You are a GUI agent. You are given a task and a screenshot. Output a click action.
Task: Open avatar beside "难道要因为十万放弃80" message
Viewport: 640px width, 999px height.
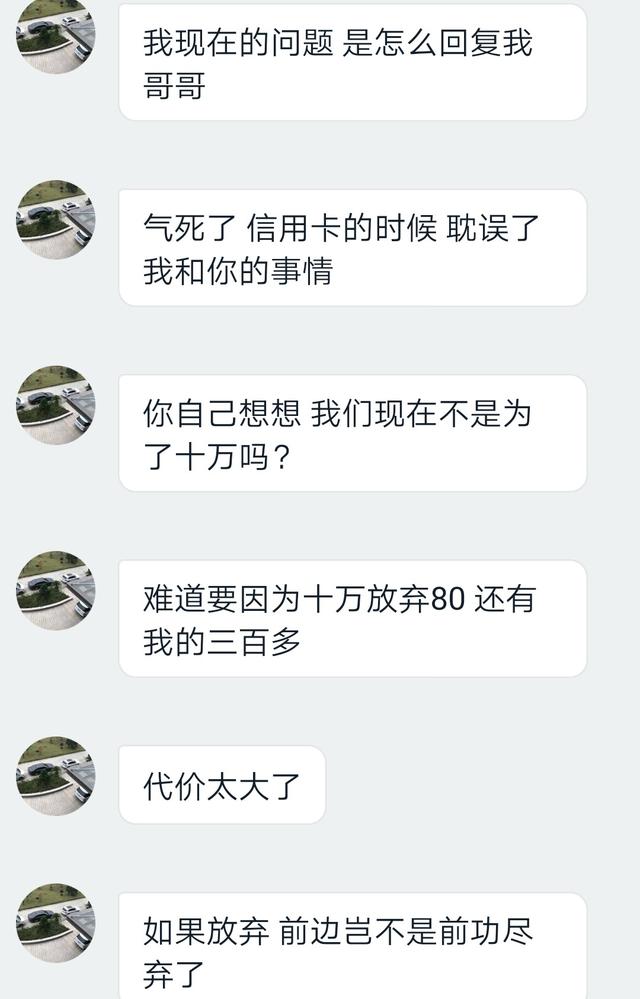click(56, 590)
